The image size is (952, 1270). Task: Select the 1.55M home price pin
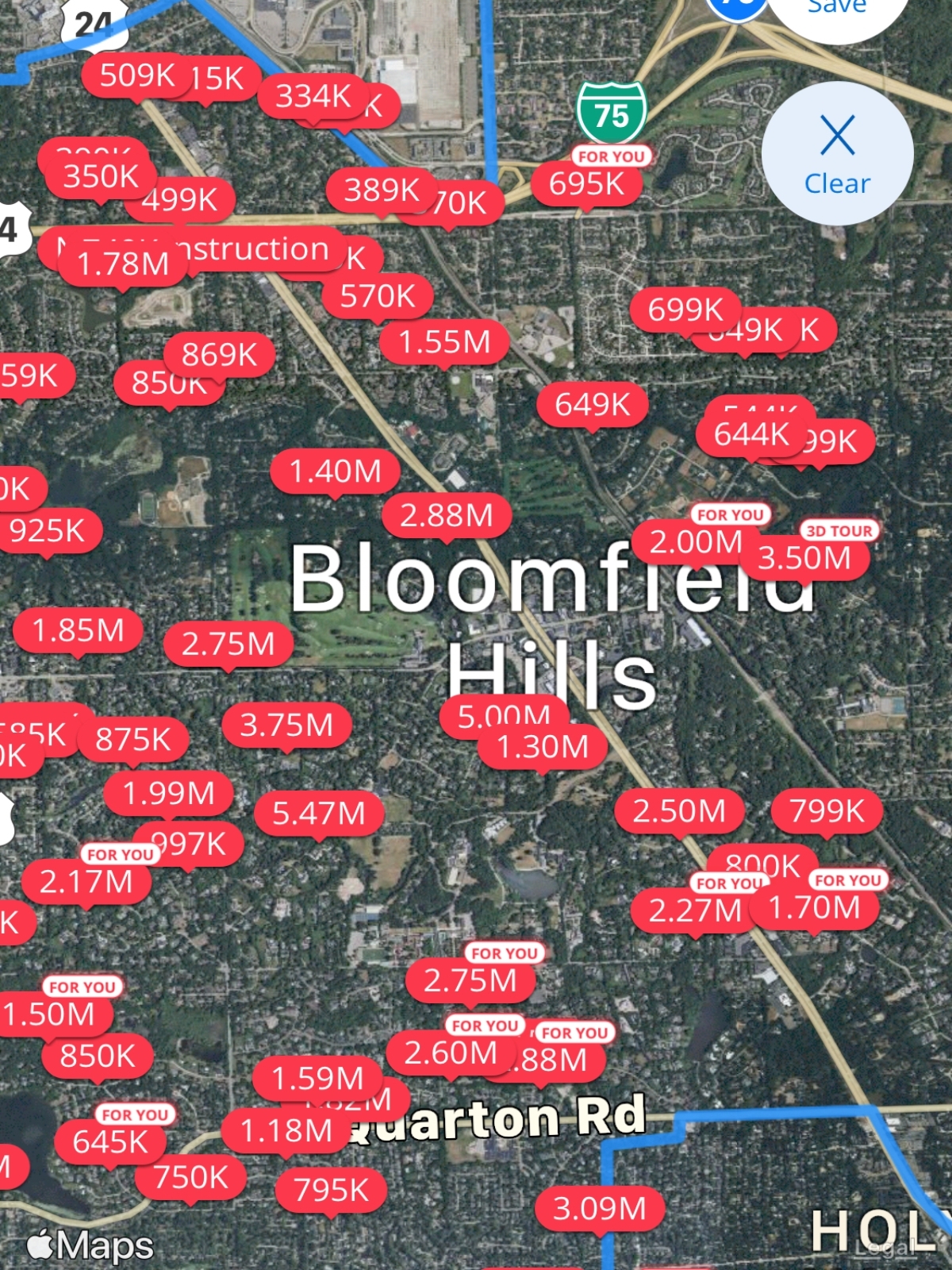[444, 342]
